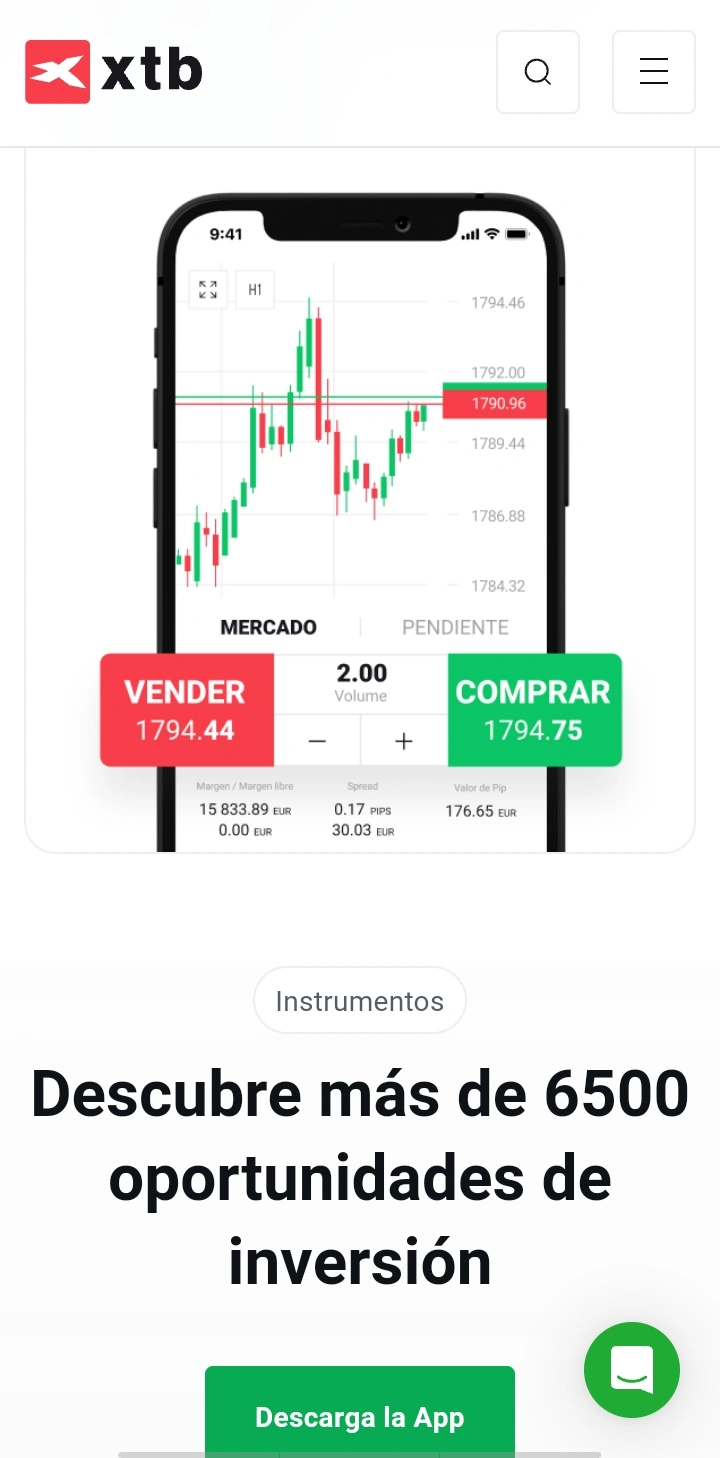
Task: Switch to the PENDIENTE tab
Action: (455, 627)
